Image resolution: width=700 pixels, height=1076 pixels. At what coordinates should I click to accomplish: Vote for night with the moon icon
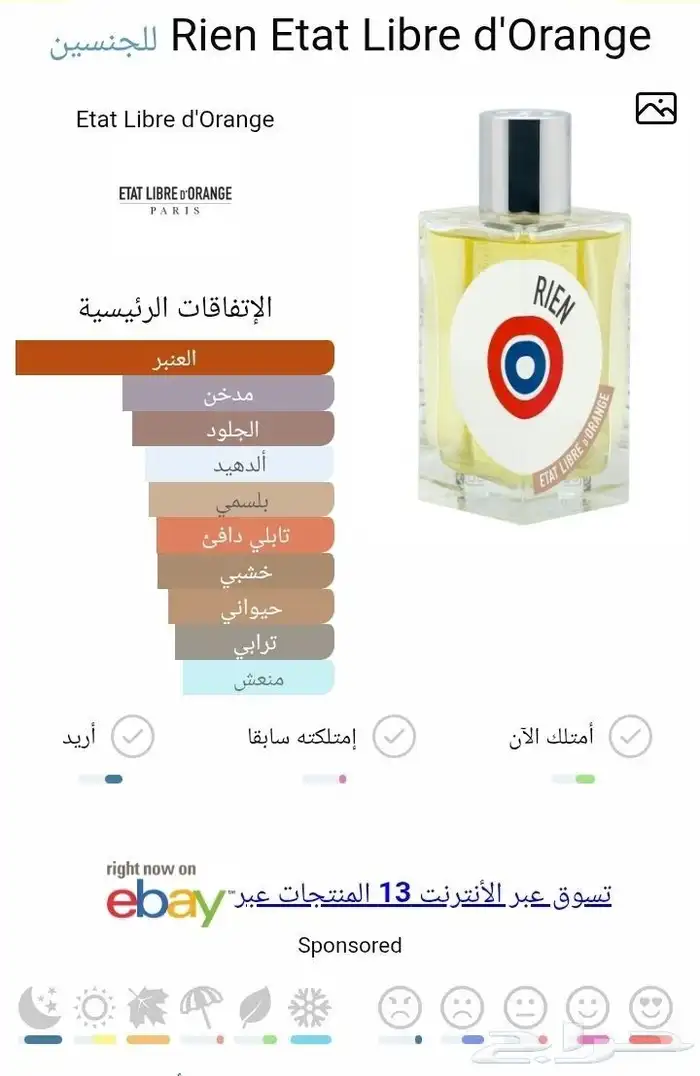(42, 1008)
